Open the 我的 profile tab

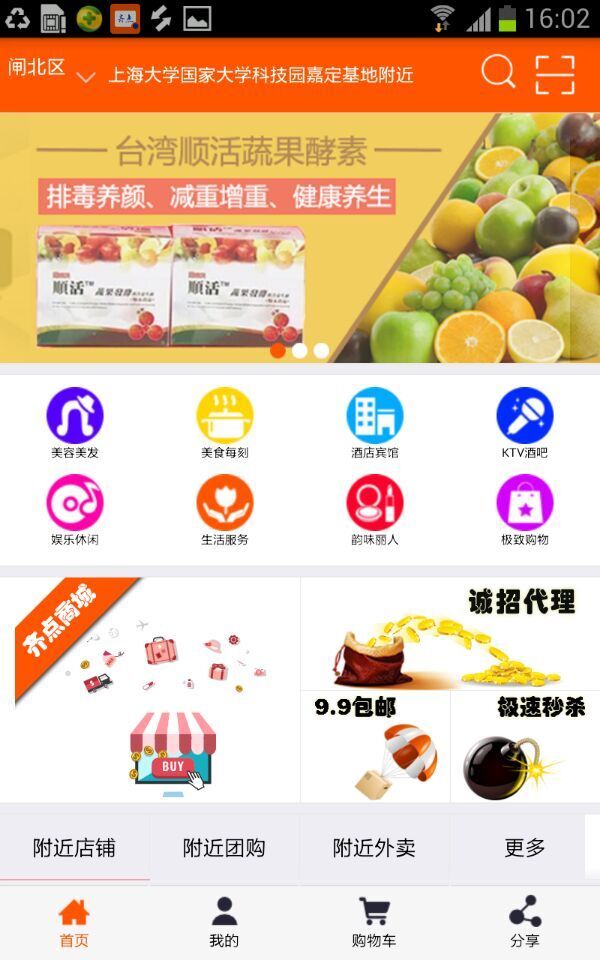[x=224, y=922]
